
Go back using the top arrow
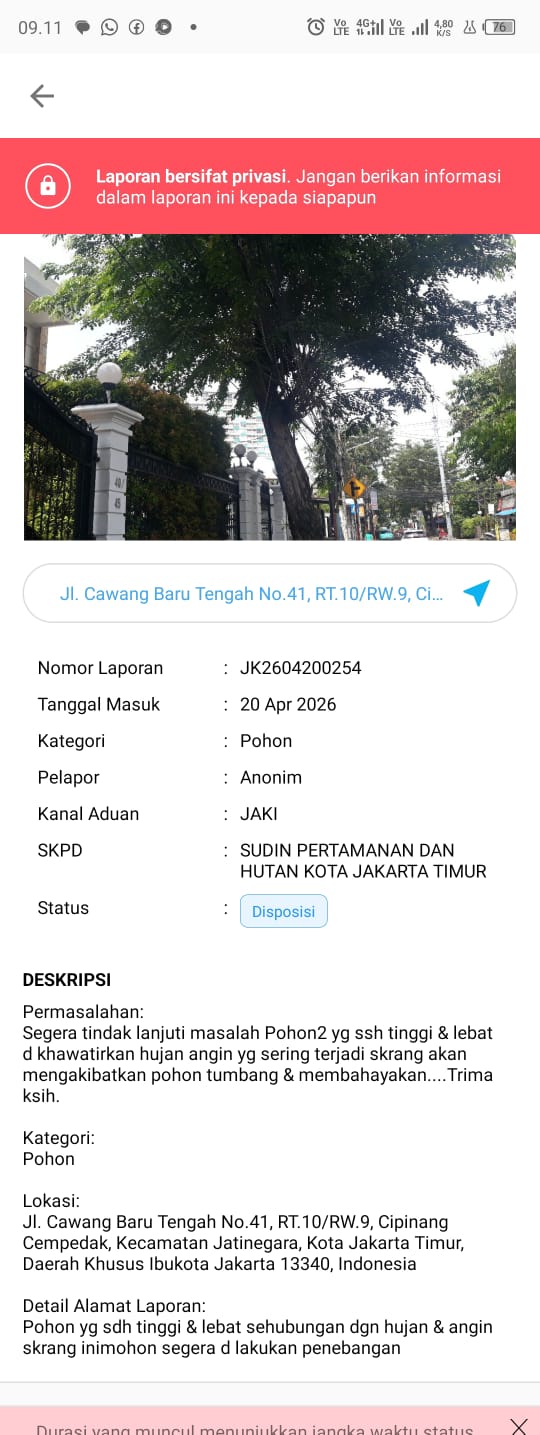coord(42,96)
